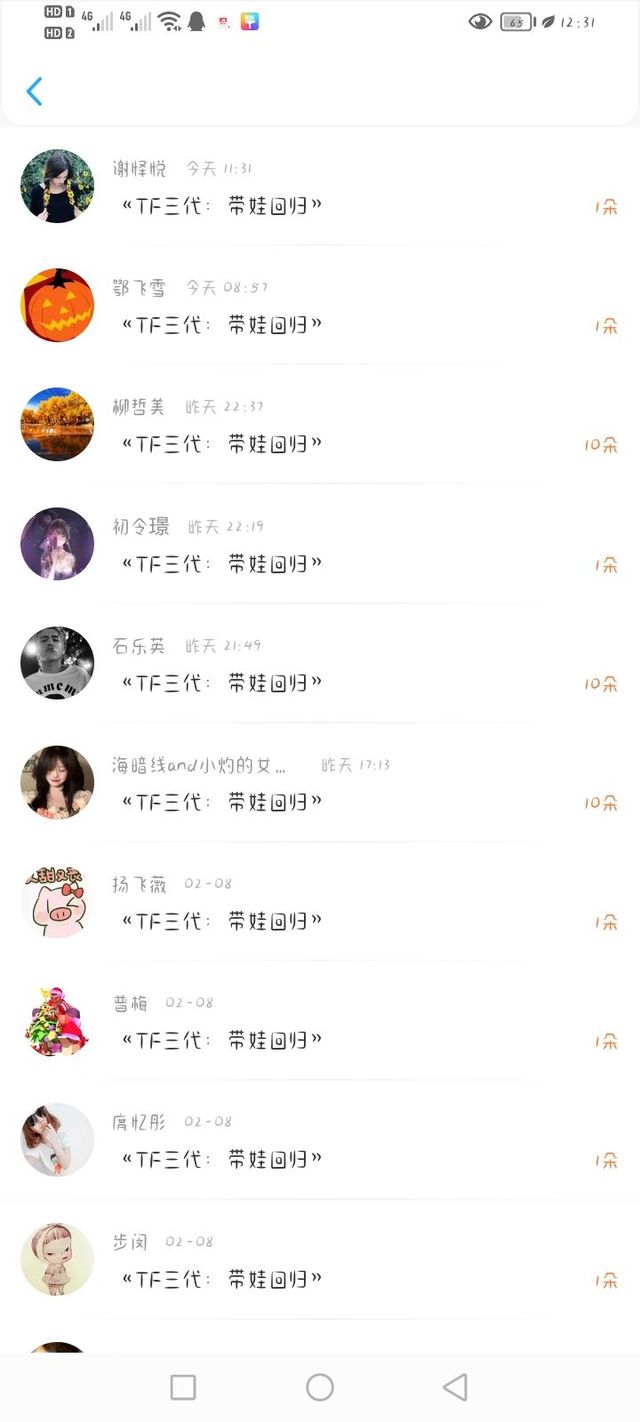Open the entry from 扬飞薇

320,901
